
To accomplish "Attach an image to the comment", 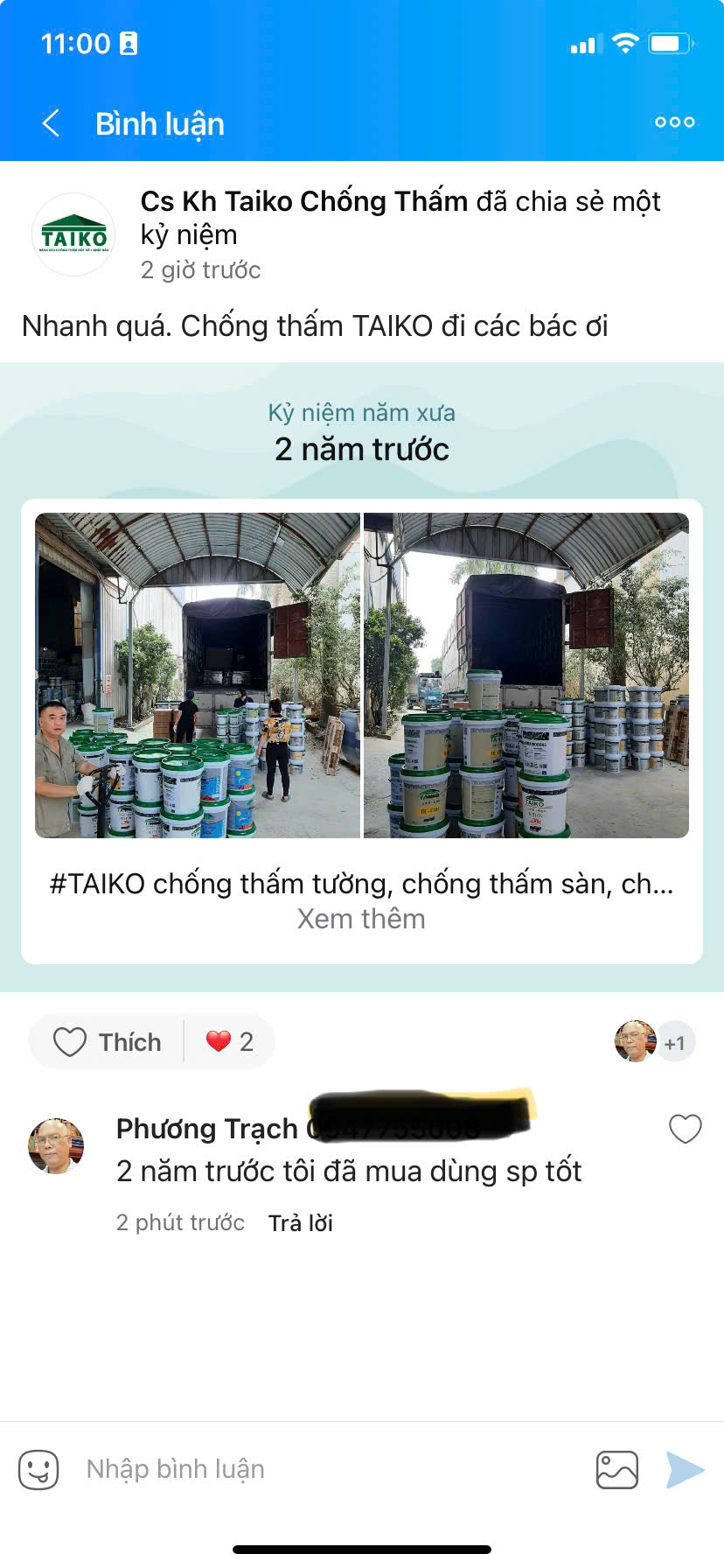I will click(616, 1470).
